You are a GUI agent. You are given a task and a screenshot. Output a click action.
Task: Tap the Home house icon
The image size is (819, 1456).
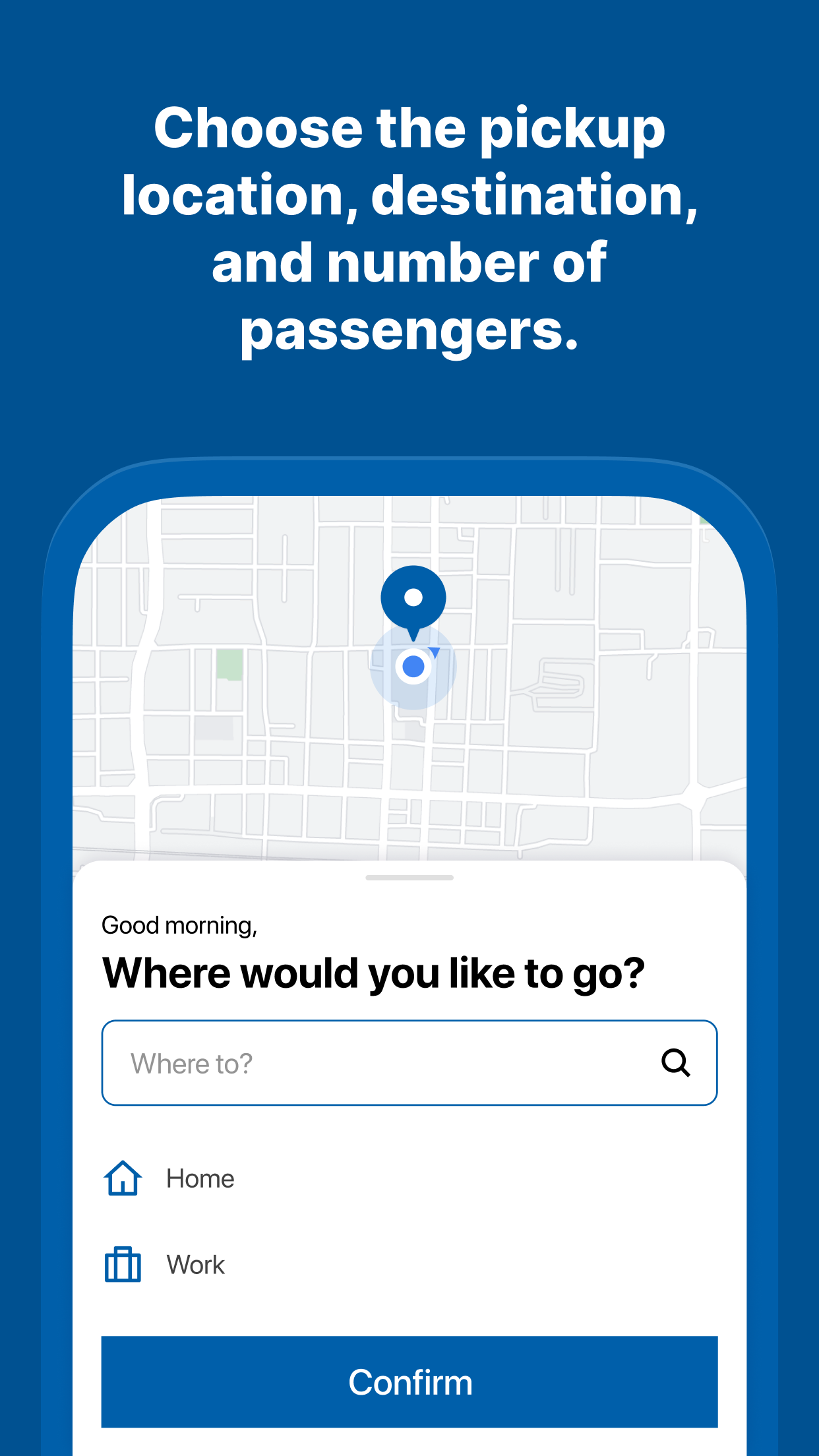(x=121, y=1178)
